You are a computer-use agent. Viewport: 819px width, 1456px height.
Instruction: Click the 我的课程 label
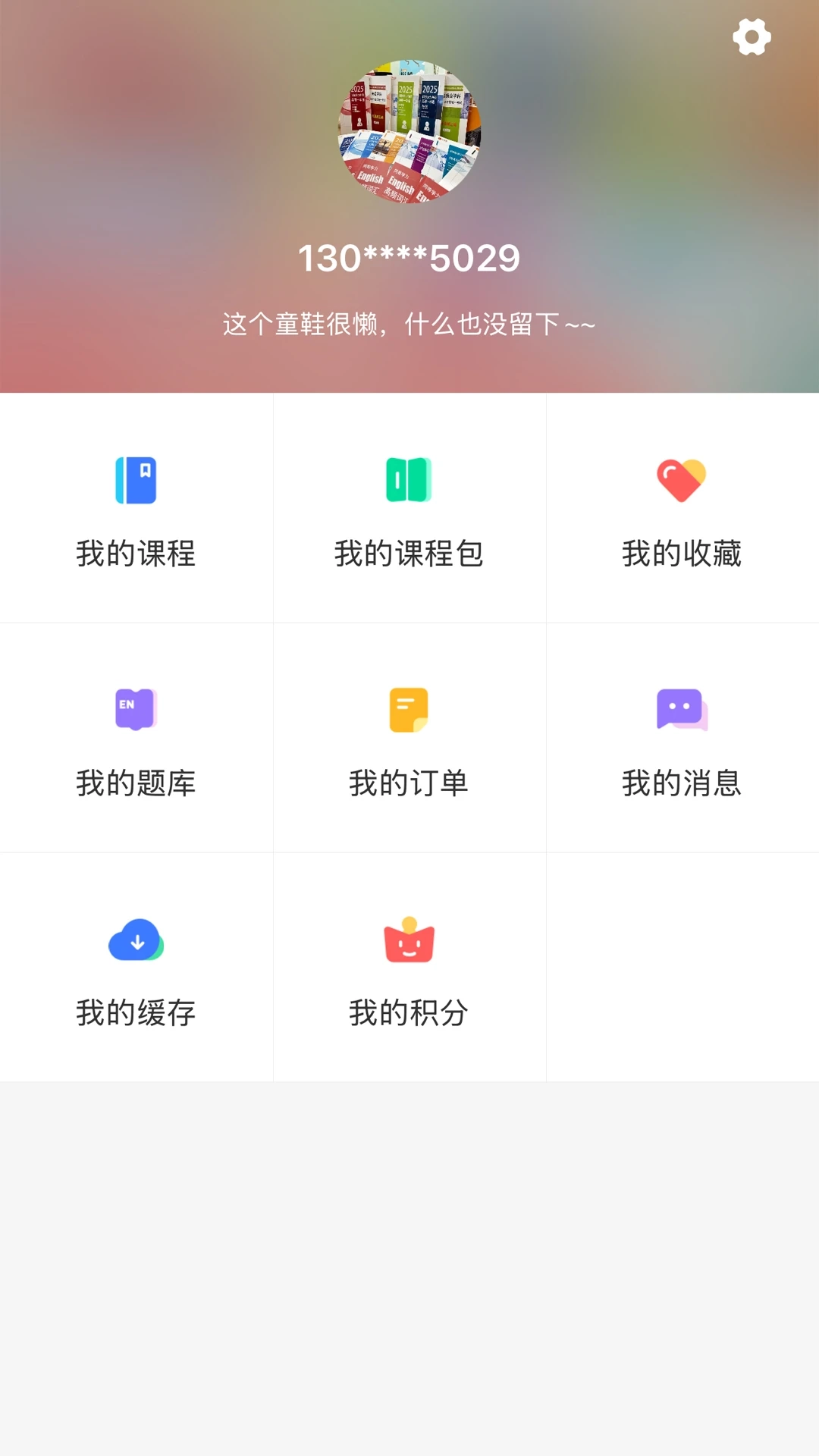click(x=136, y=554)
